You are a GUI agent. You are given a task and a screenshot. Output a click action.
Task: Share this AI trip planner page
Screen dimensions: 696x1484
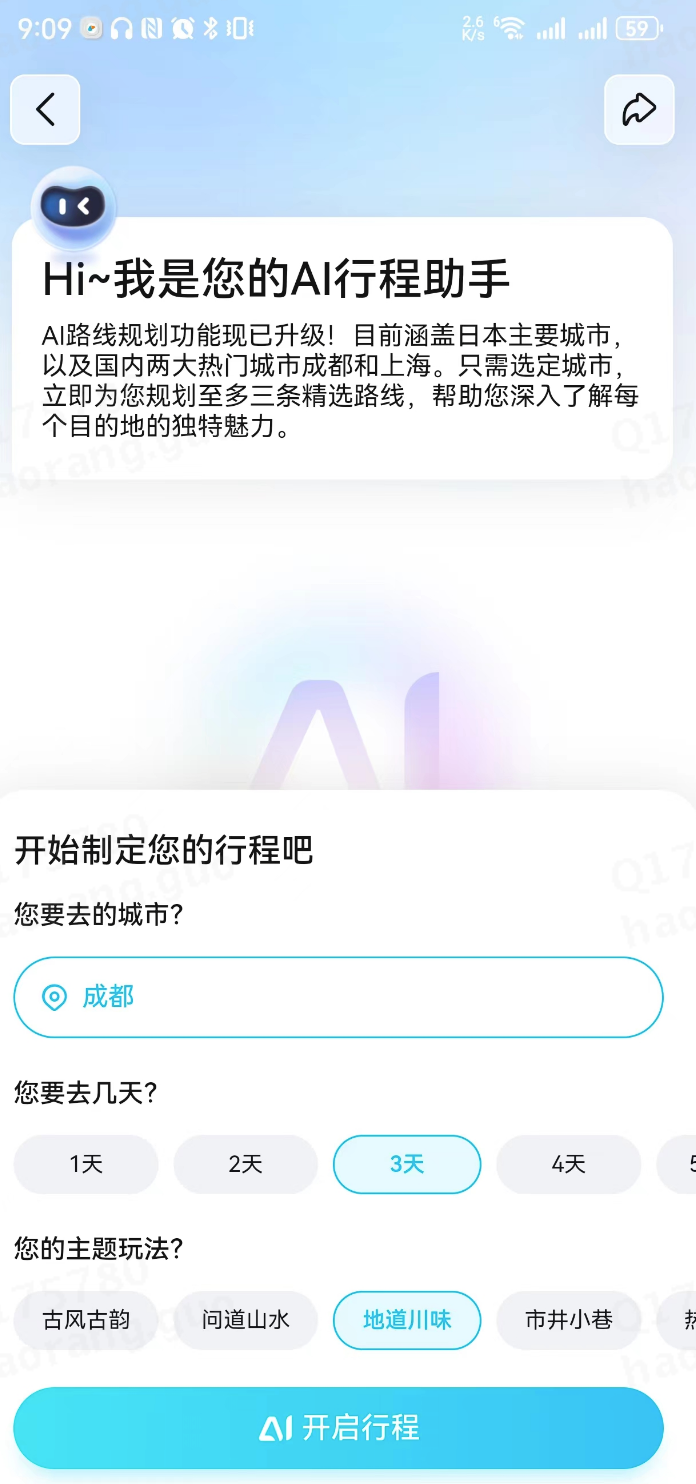[639, 109]
